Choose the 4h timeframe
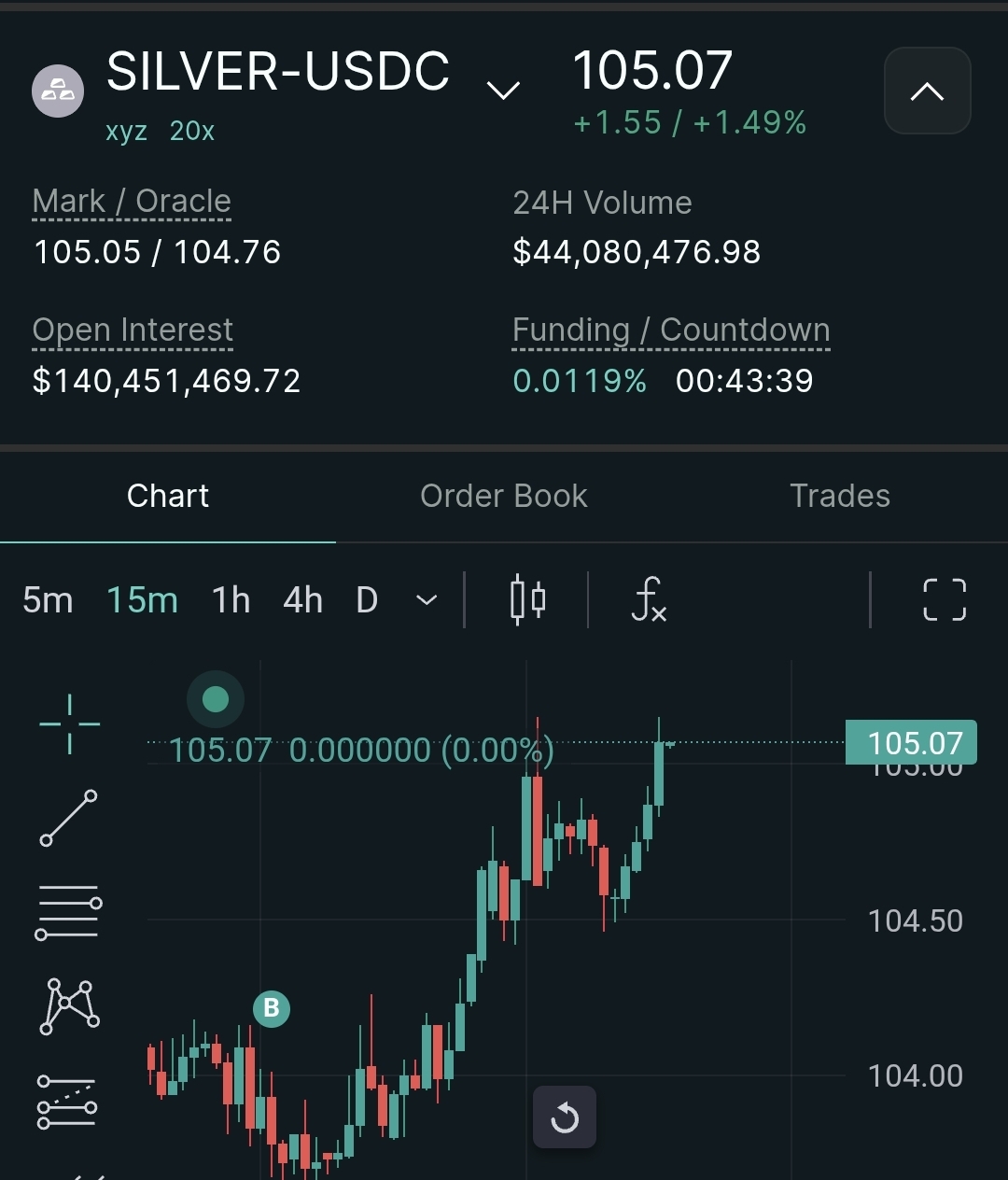Viewport: 1008px width, 1180px height. pyautogui.click(x=302, y=600)
